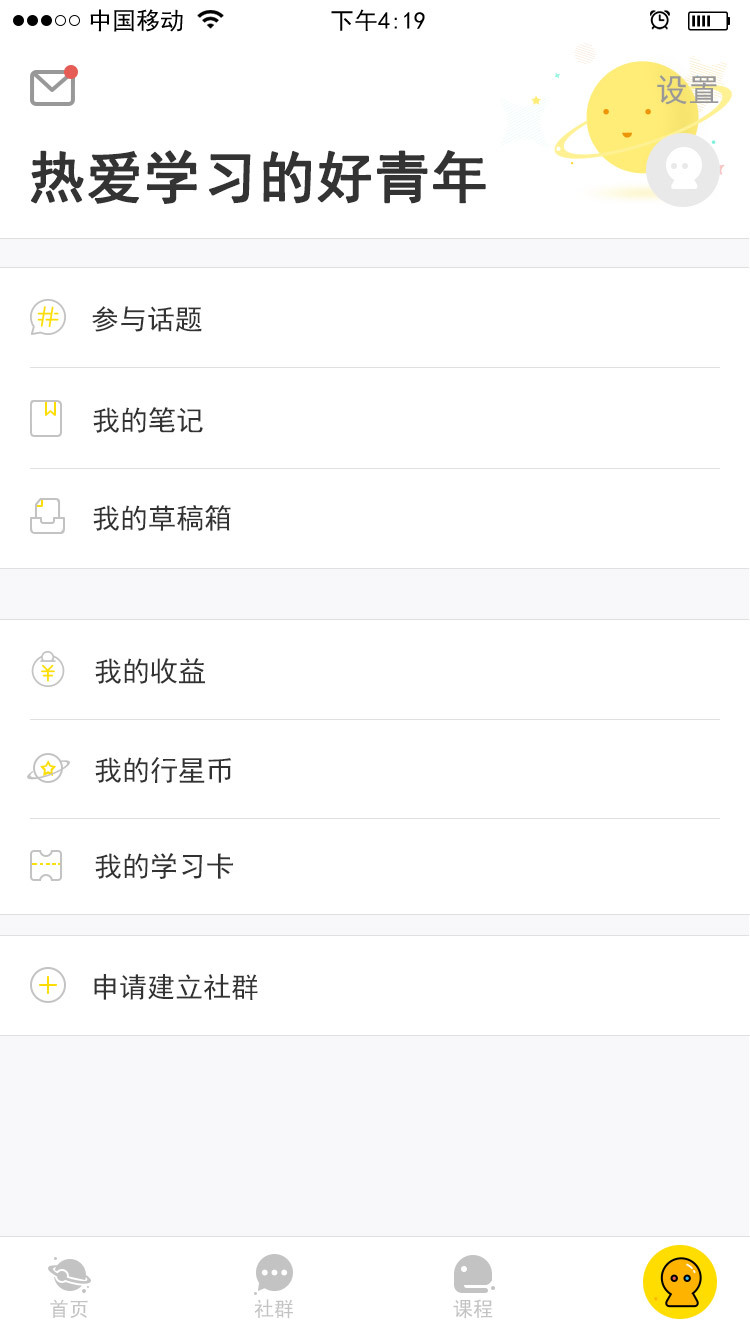Open 设置 settings
This screenshot has height=1334, width=750.
coord(687,91)
